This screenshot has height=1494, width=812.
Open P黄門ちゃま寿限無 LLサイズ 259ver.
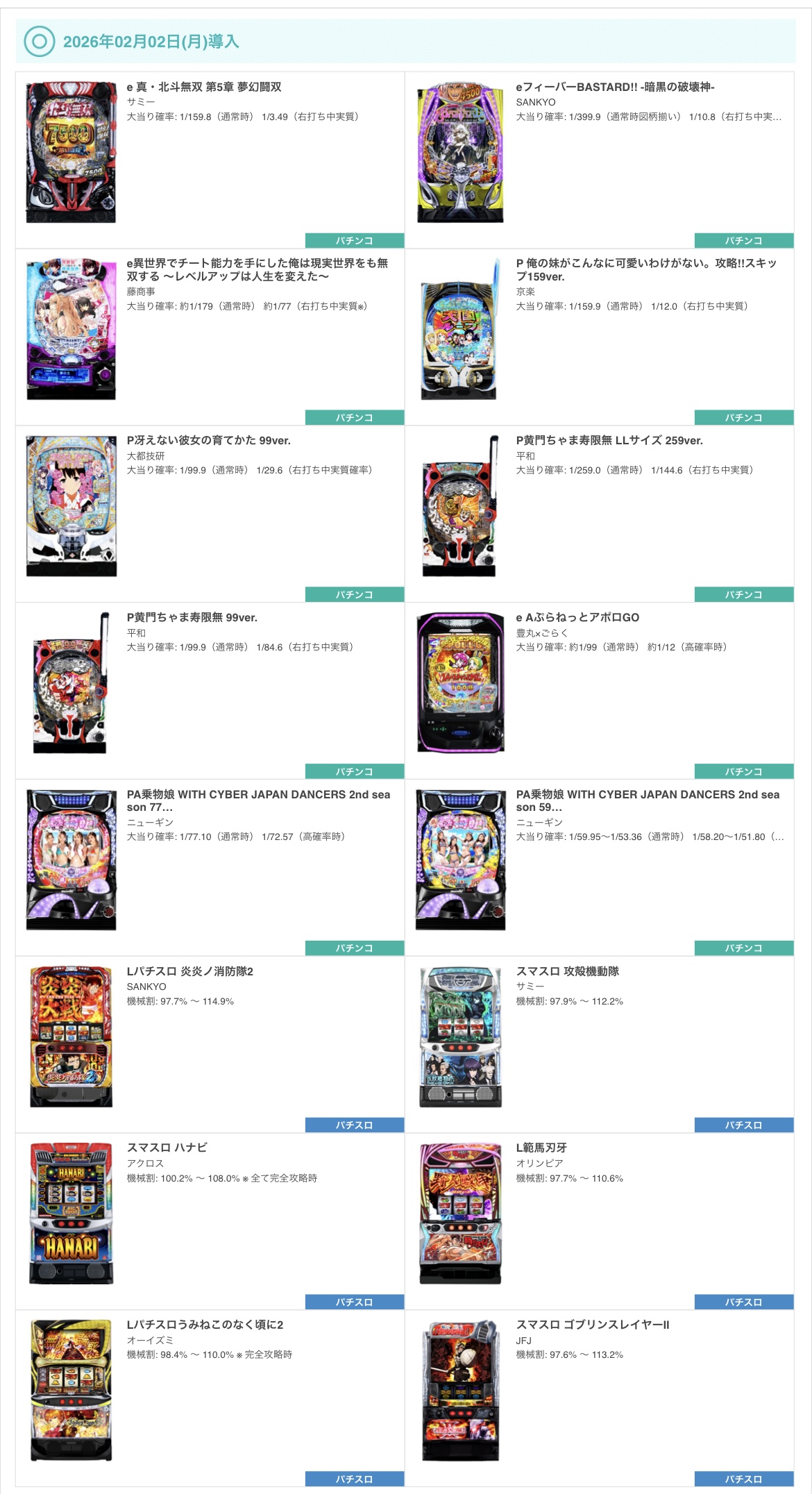[609, 441]
